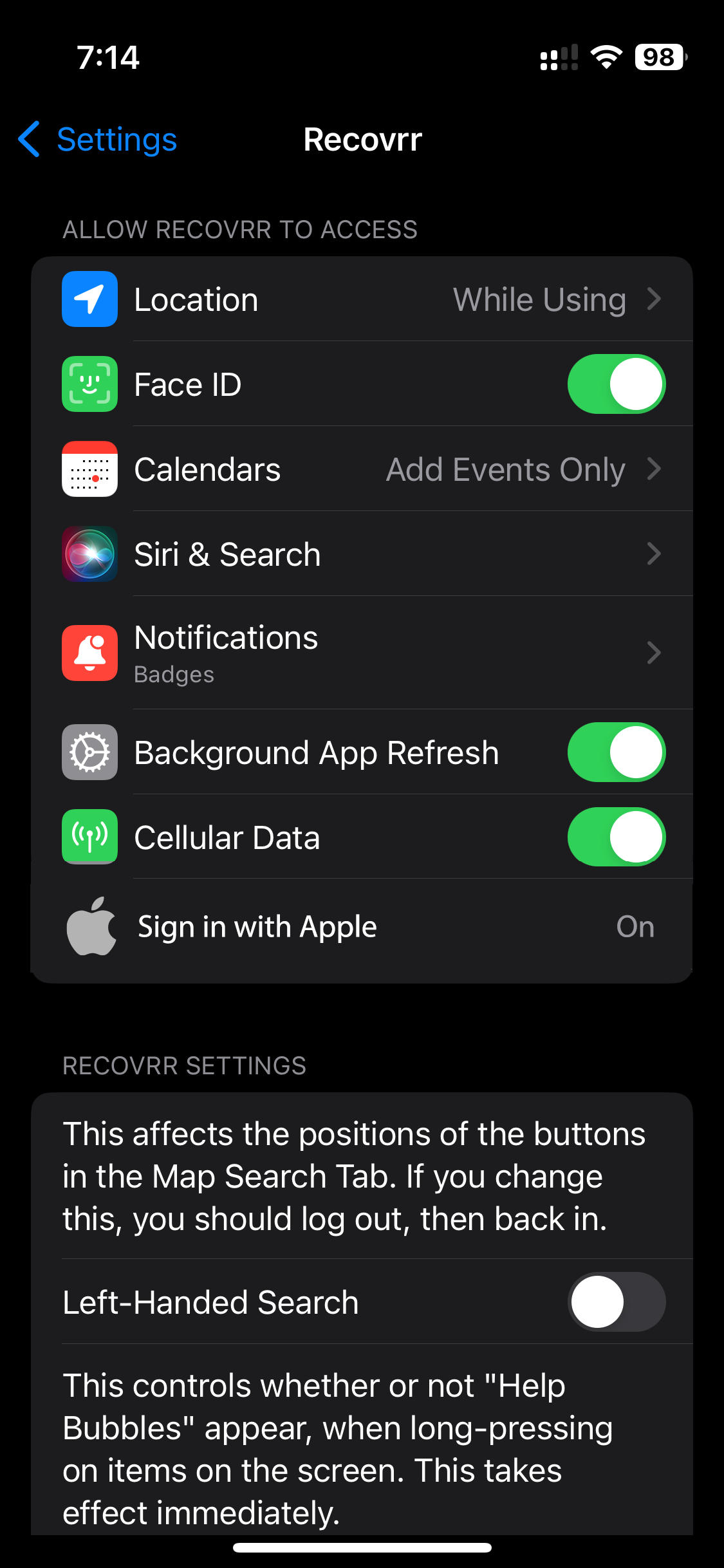Turn off Cellular Data for Recovrr

[x=616, y=837]
